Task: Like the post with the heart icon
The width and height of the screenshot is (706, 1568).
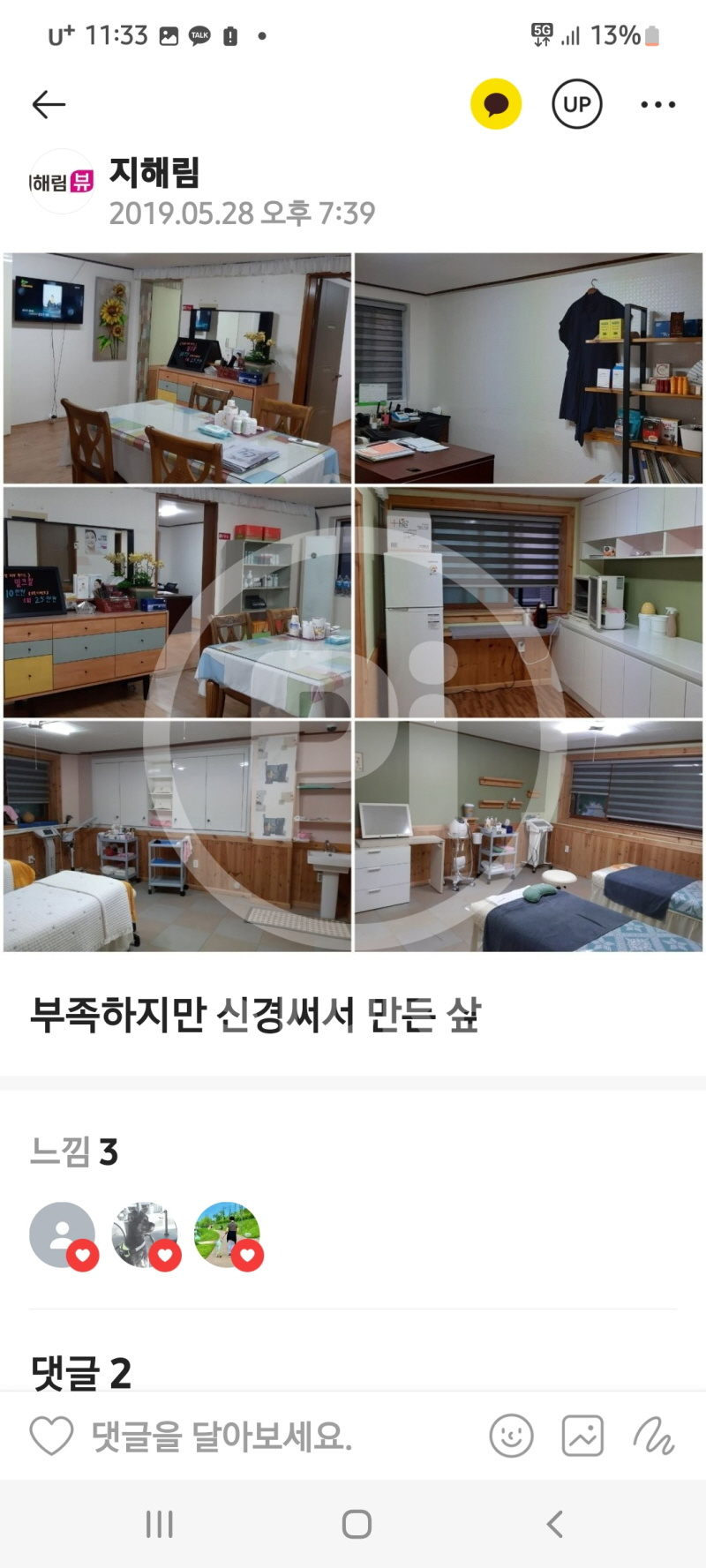Action: pos(51,1436)
